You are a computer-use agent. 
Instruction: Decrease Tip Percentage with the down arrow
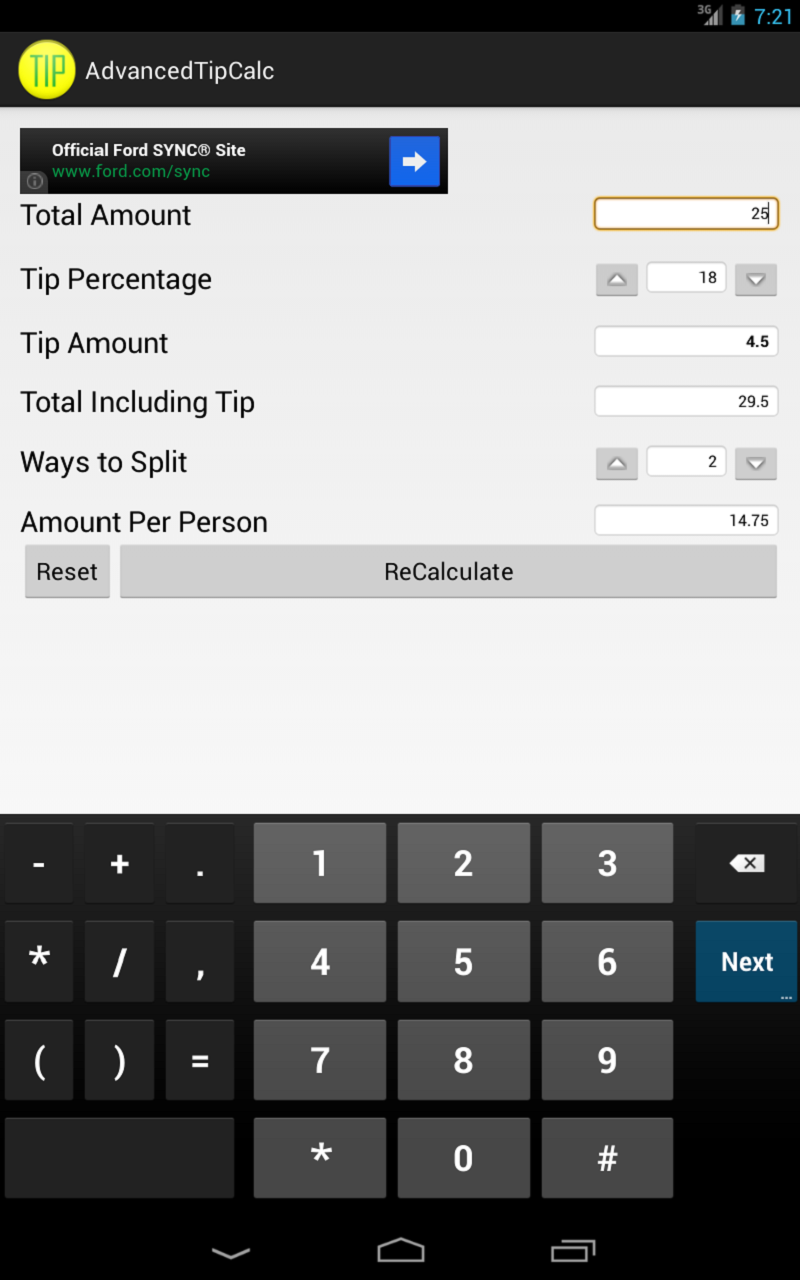[755, 279]
